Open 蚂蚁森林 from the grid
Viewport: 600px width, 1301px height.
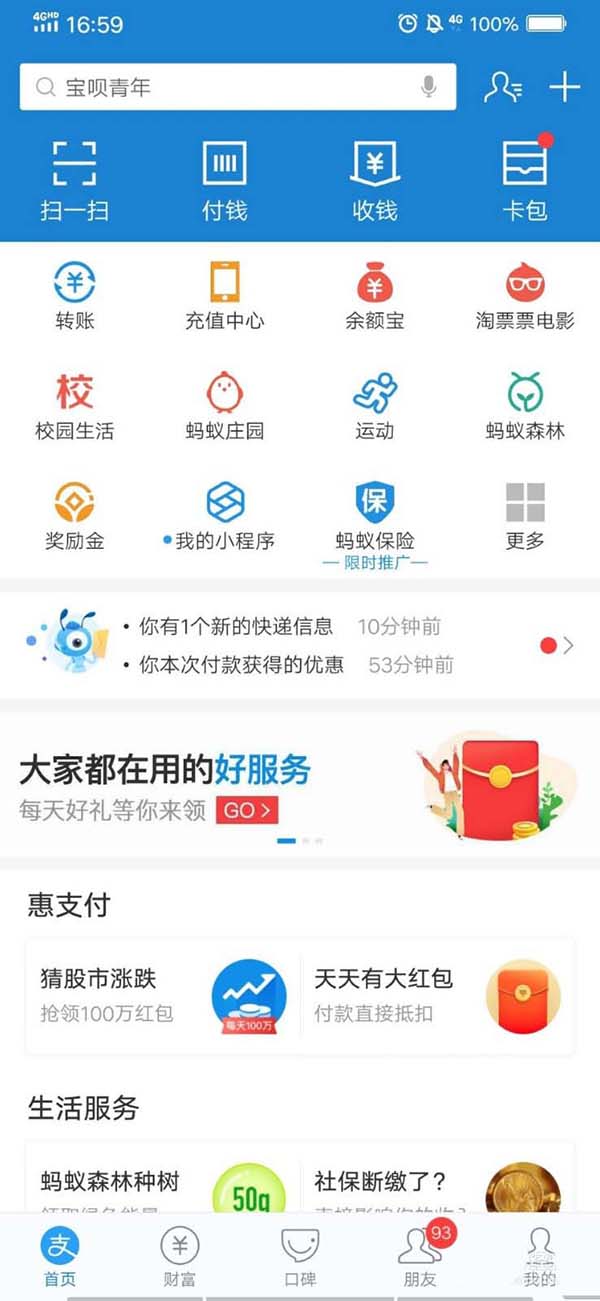(525, 405)
